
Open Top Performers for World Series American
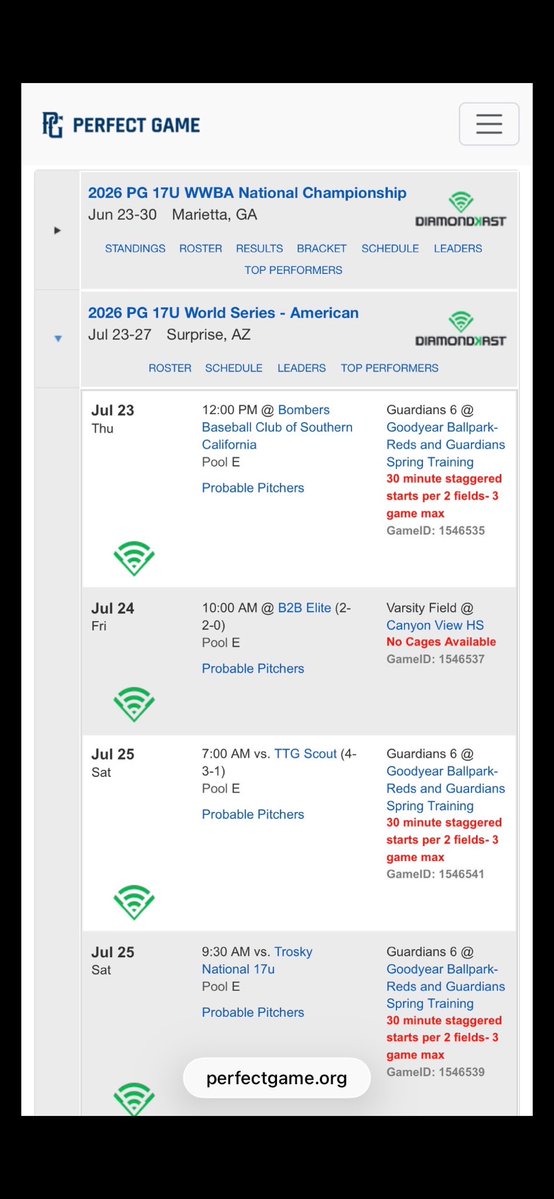(389, 368)
